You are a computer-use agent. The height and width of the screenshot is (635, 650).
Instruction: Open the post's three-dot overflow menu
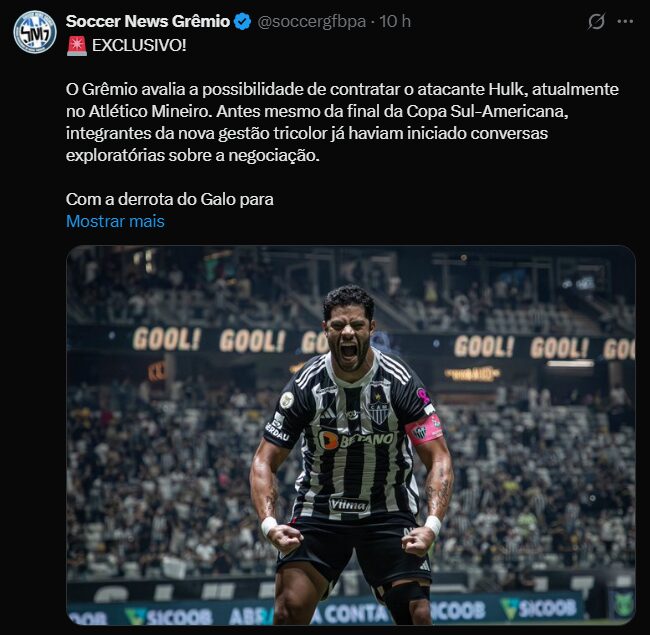625,21
